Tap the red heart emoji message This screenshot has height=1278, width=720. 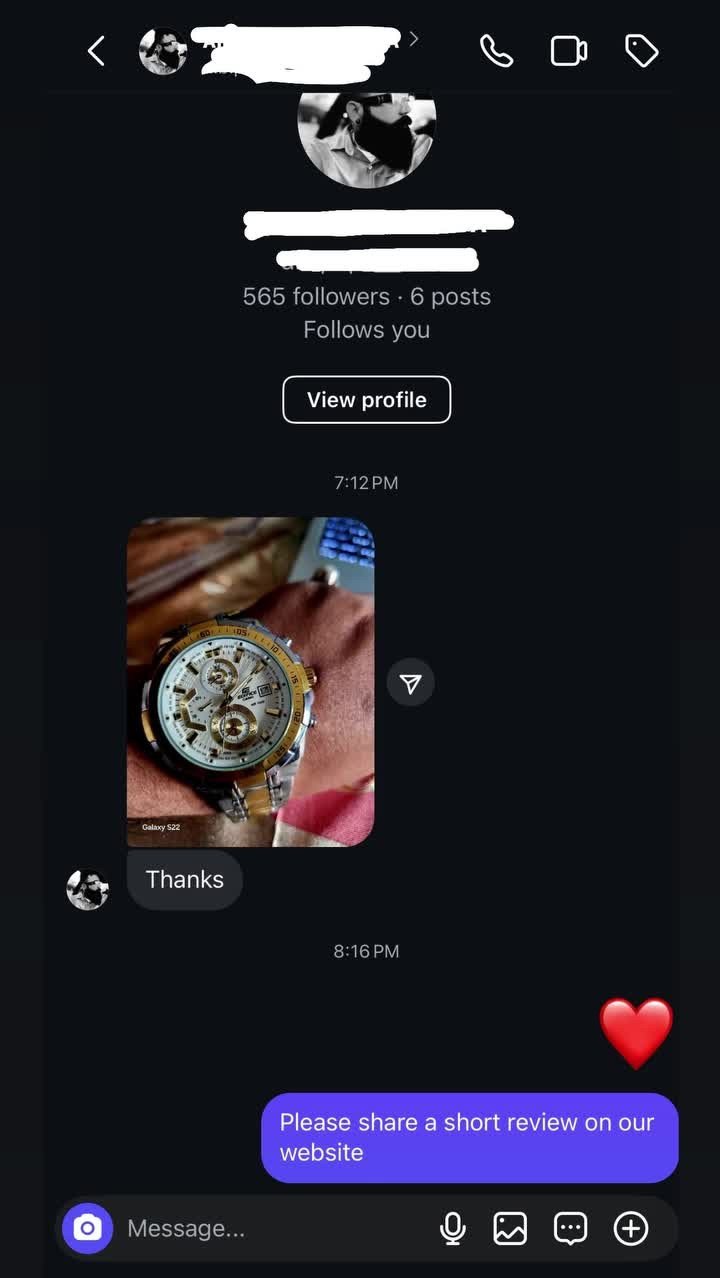(x=637, y=1033)
